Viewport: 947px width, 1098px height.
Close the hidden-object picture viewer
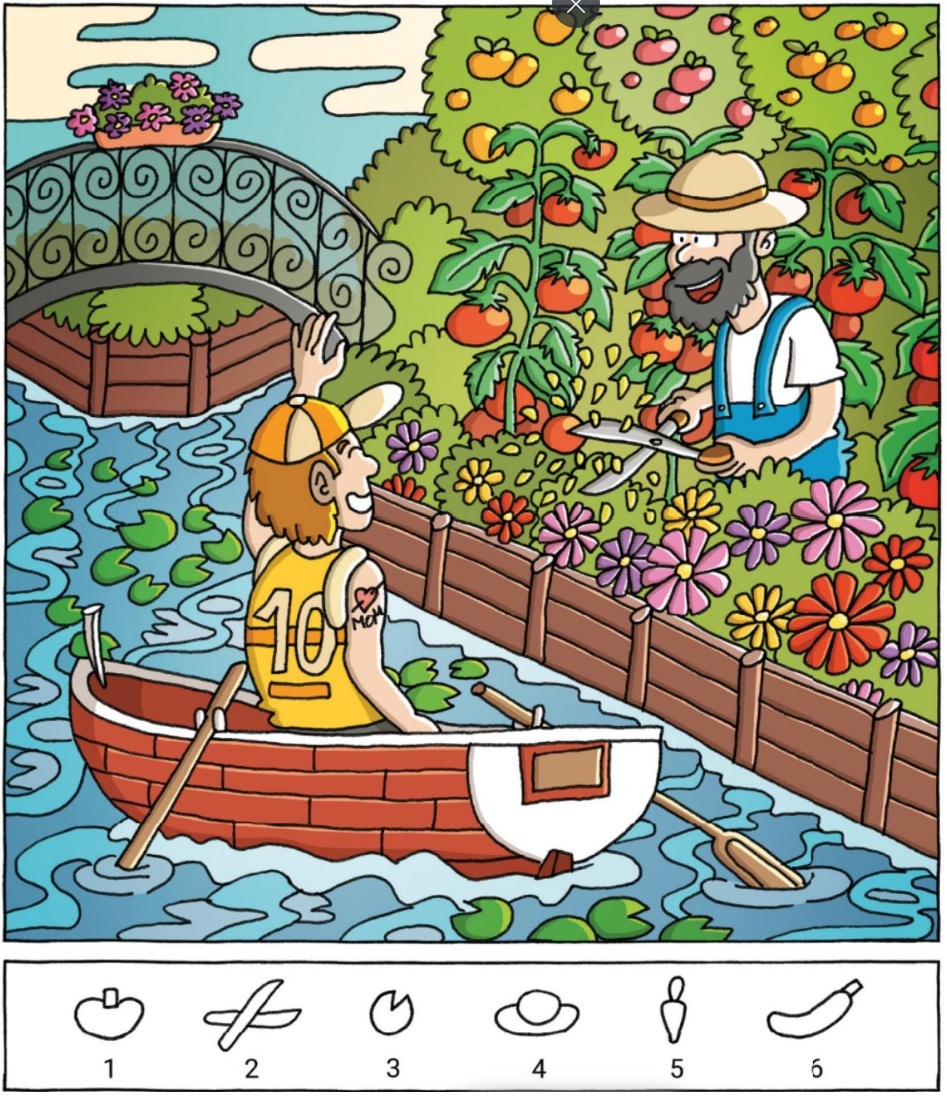[575, 7]
